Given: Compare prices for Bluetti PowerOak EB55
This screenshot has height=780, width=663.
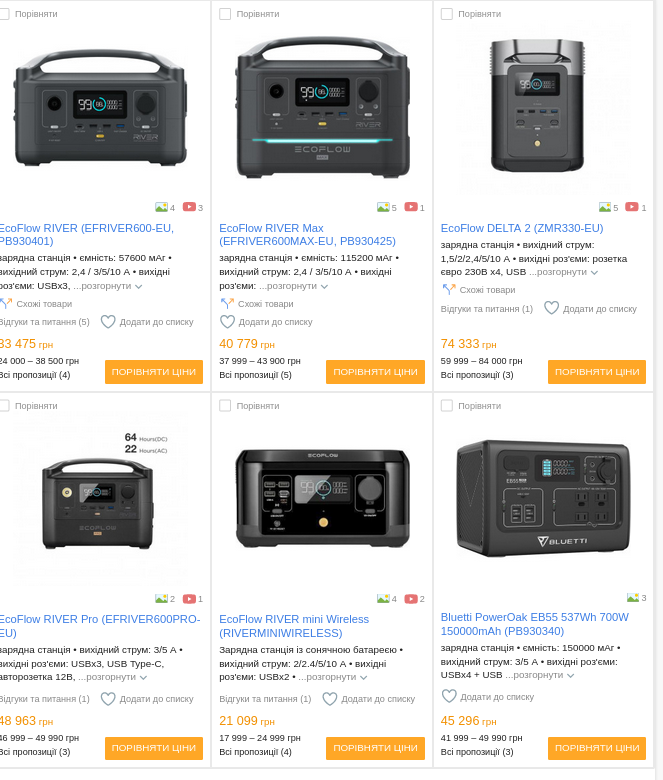Looking at the screenshot, I should coord(597,748).
